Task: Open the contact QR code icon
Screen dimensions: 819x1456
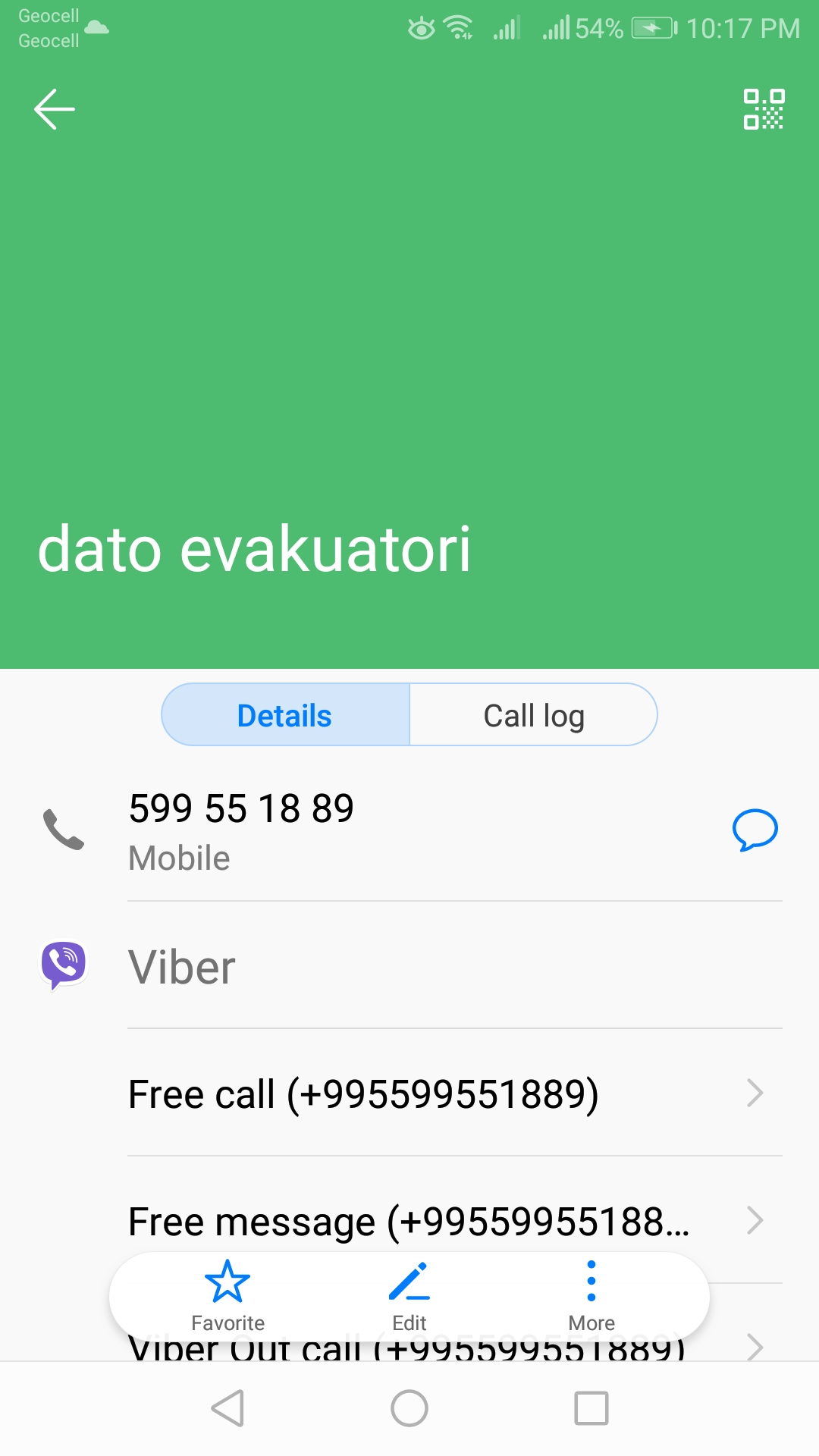Action: click(x=763, y=109)
